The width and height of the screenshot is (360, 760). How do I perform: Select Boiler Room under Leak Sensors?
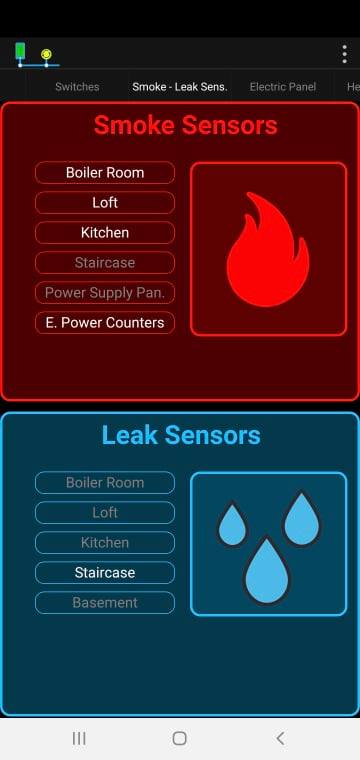coord(105,483)
